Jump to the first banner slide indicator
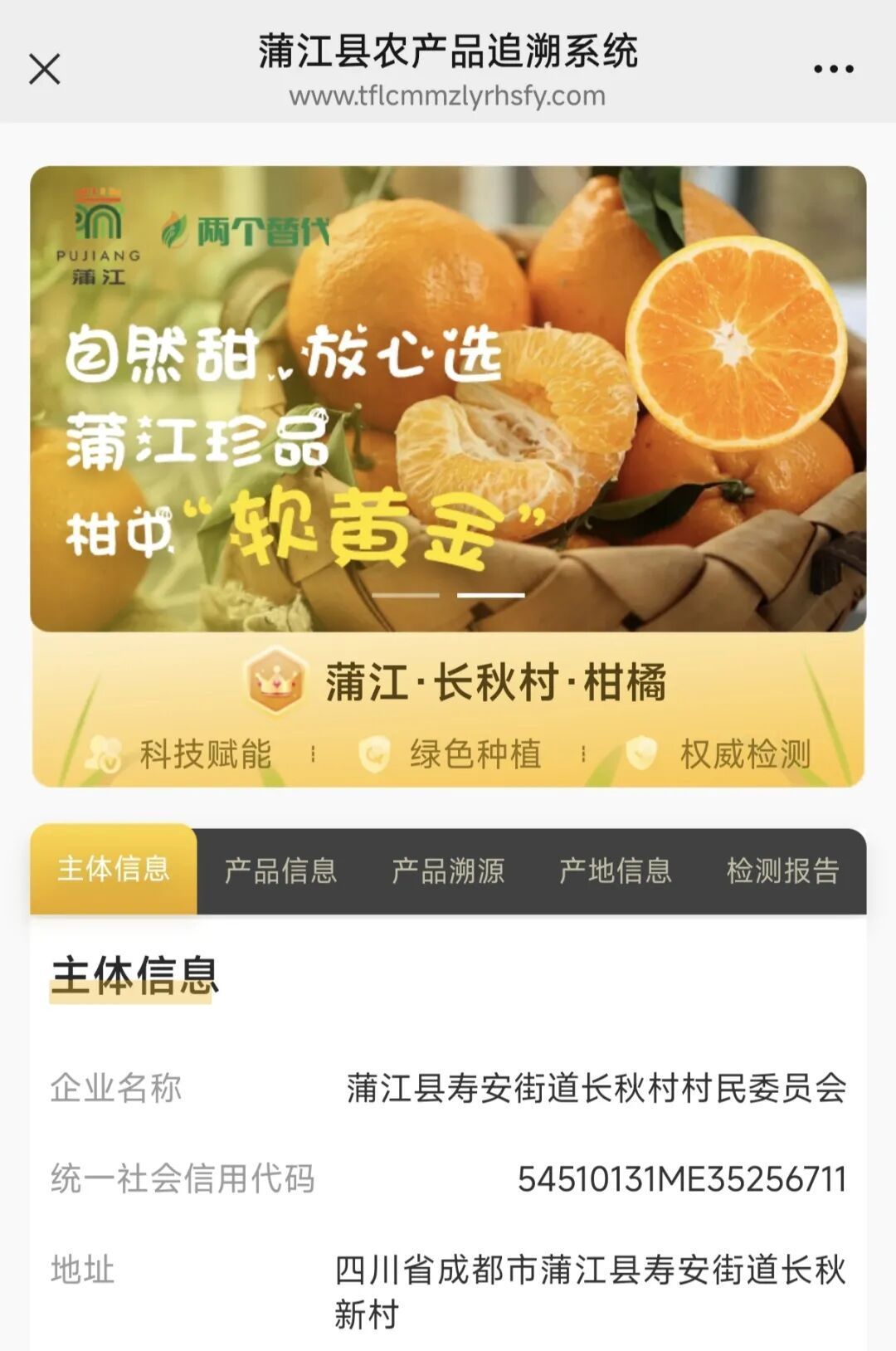 [x=406, y=595]
